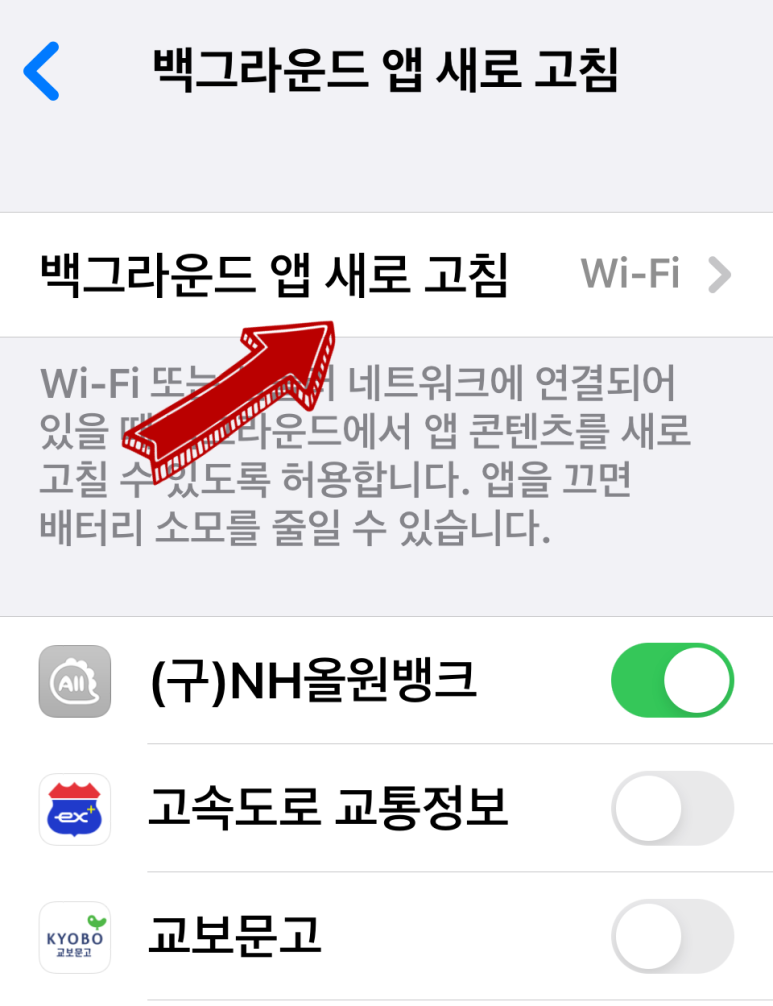Enable background refresh for 고속도로 교통정보
The height and width of the screenshot is (1006, 773).
(672, 808)
